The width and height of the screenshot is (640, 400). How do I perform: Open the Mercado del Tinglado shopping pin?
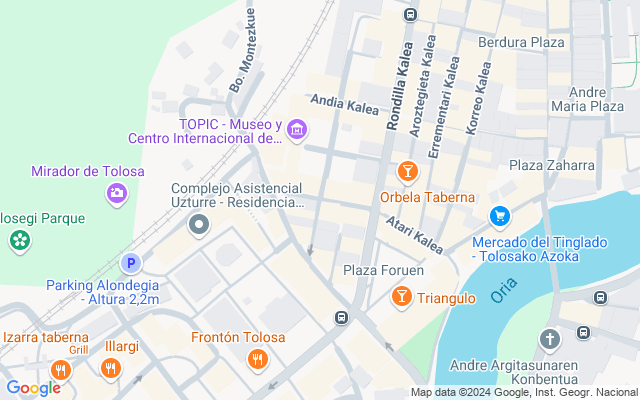coord(500,216)
